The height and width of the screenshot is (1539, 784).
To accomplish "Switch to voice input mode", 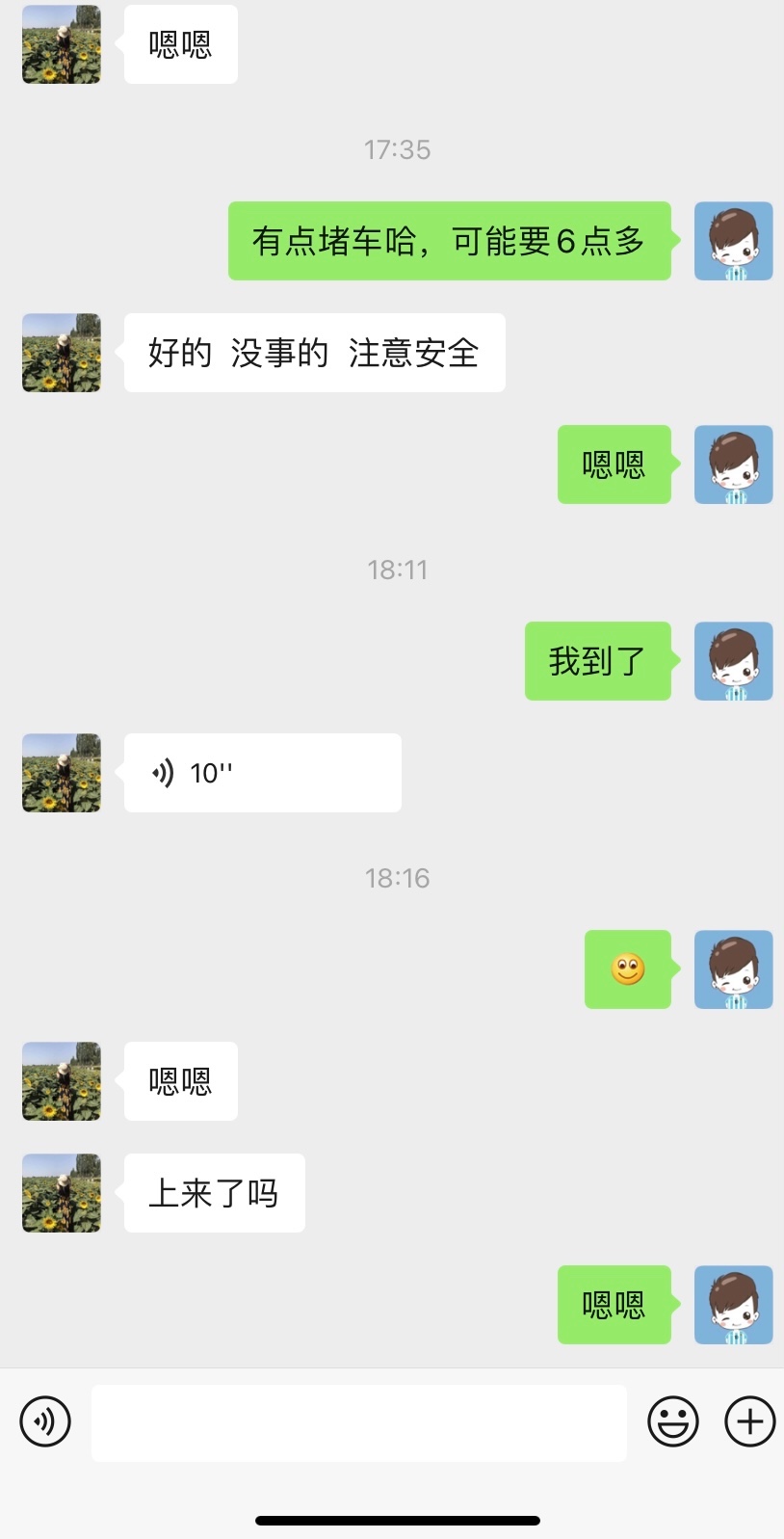I will (x=45, y=1421).
